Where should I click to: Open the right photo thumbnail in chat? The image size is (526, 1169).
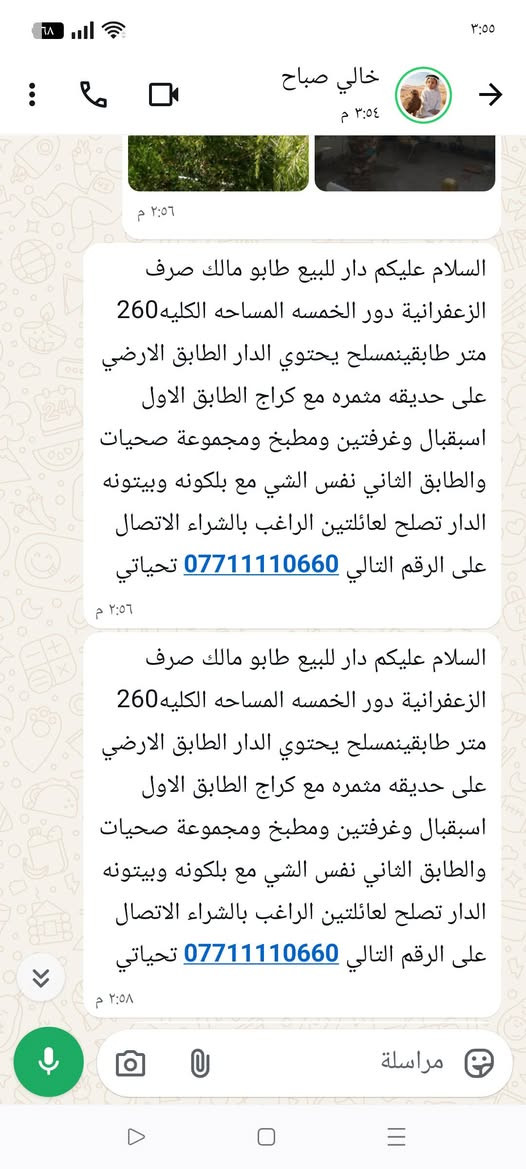(x=405, y=163)
